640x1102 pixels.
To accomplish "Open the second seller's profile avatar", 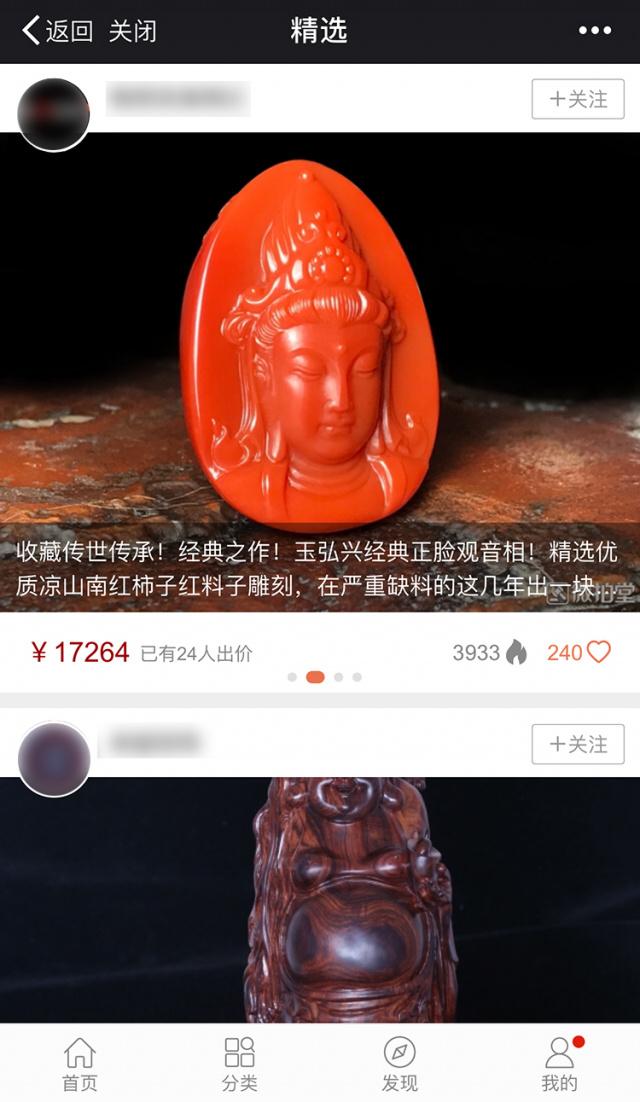I will tap(54, 759).
